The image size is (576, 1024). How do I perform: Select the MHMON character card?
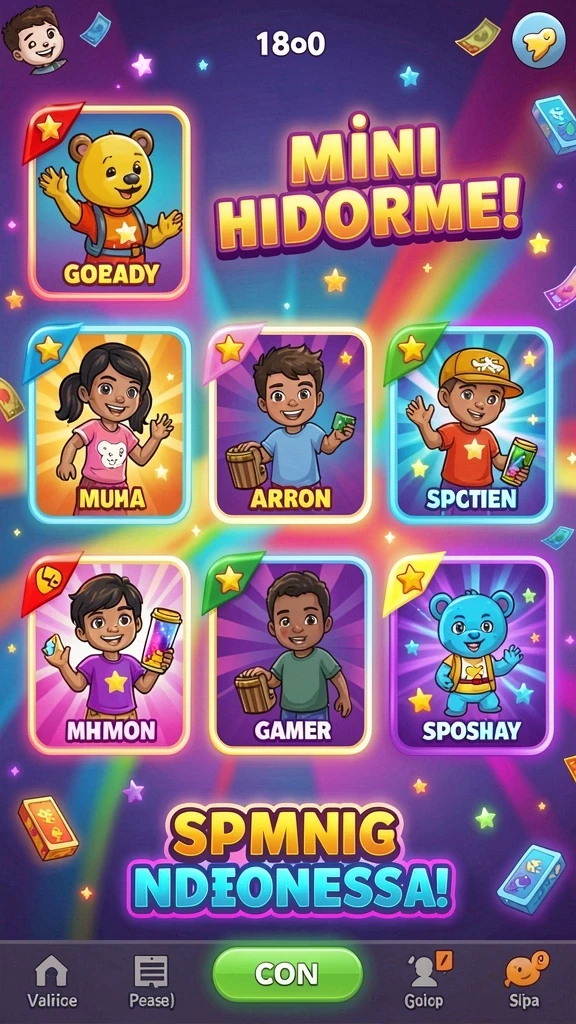(x=109, y=655)
